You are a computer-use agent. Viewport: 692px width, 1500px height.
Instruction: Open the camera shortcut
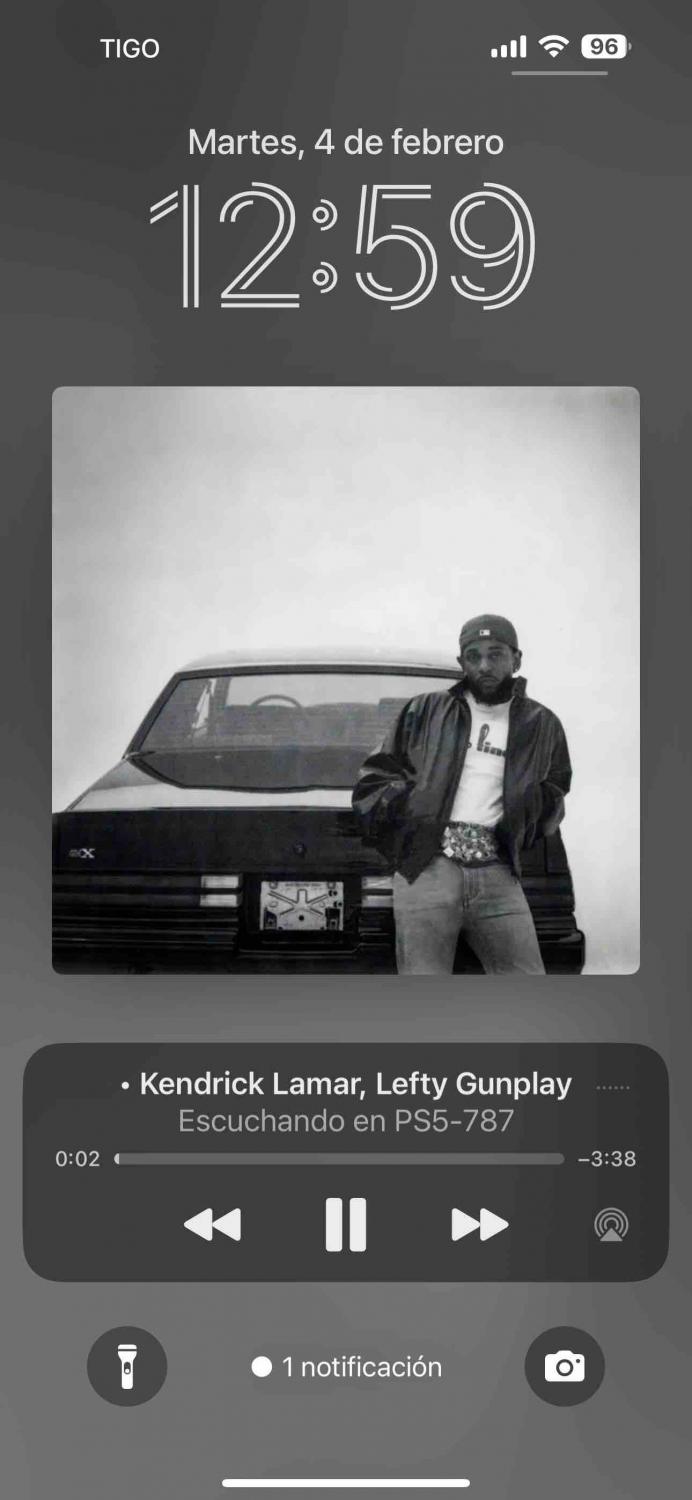click(x=564, y=1366)
